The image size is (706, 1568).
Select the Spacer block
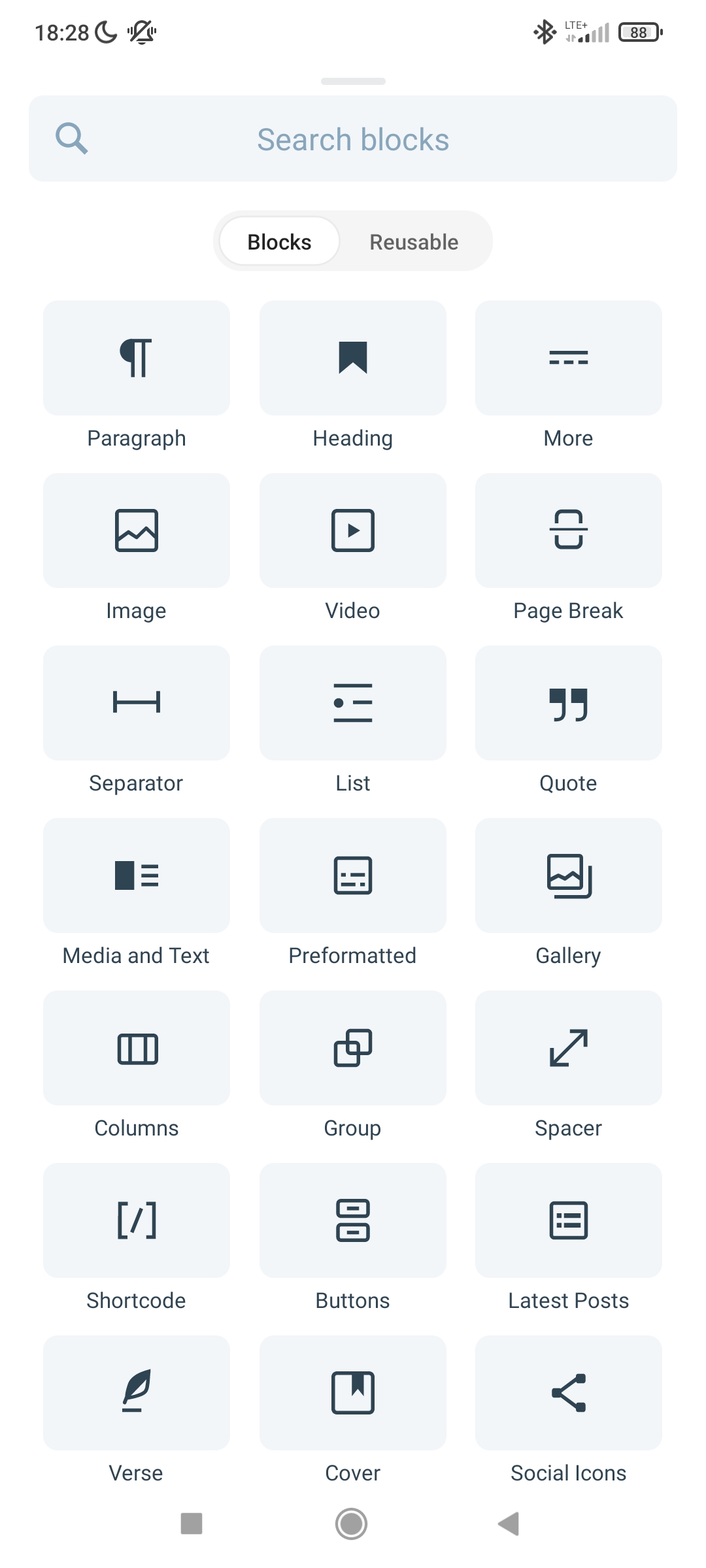point(569,1049)
